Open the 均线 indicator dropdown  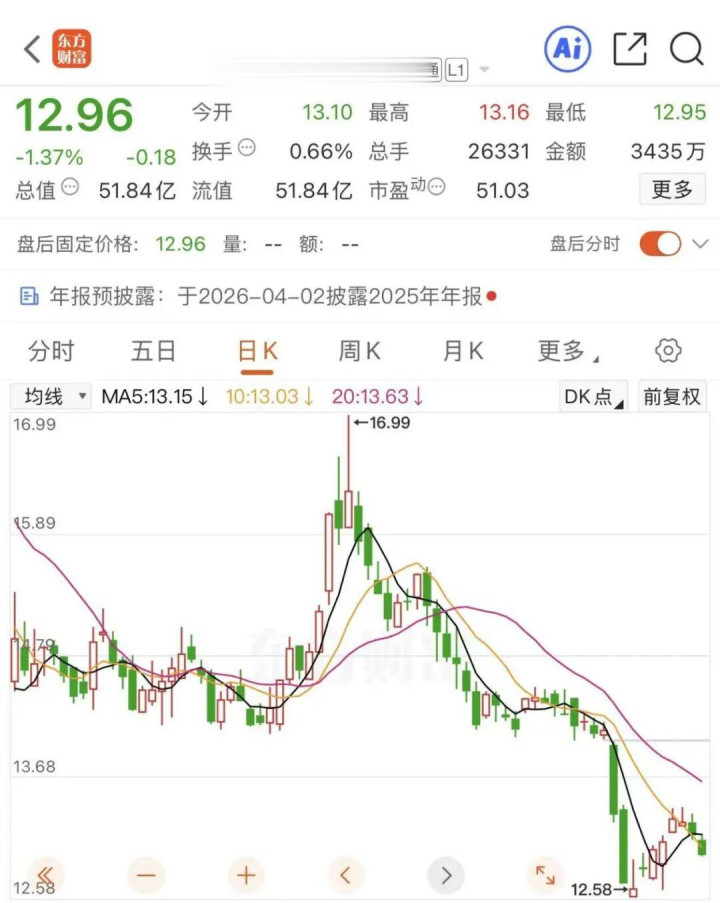(51, 396)
